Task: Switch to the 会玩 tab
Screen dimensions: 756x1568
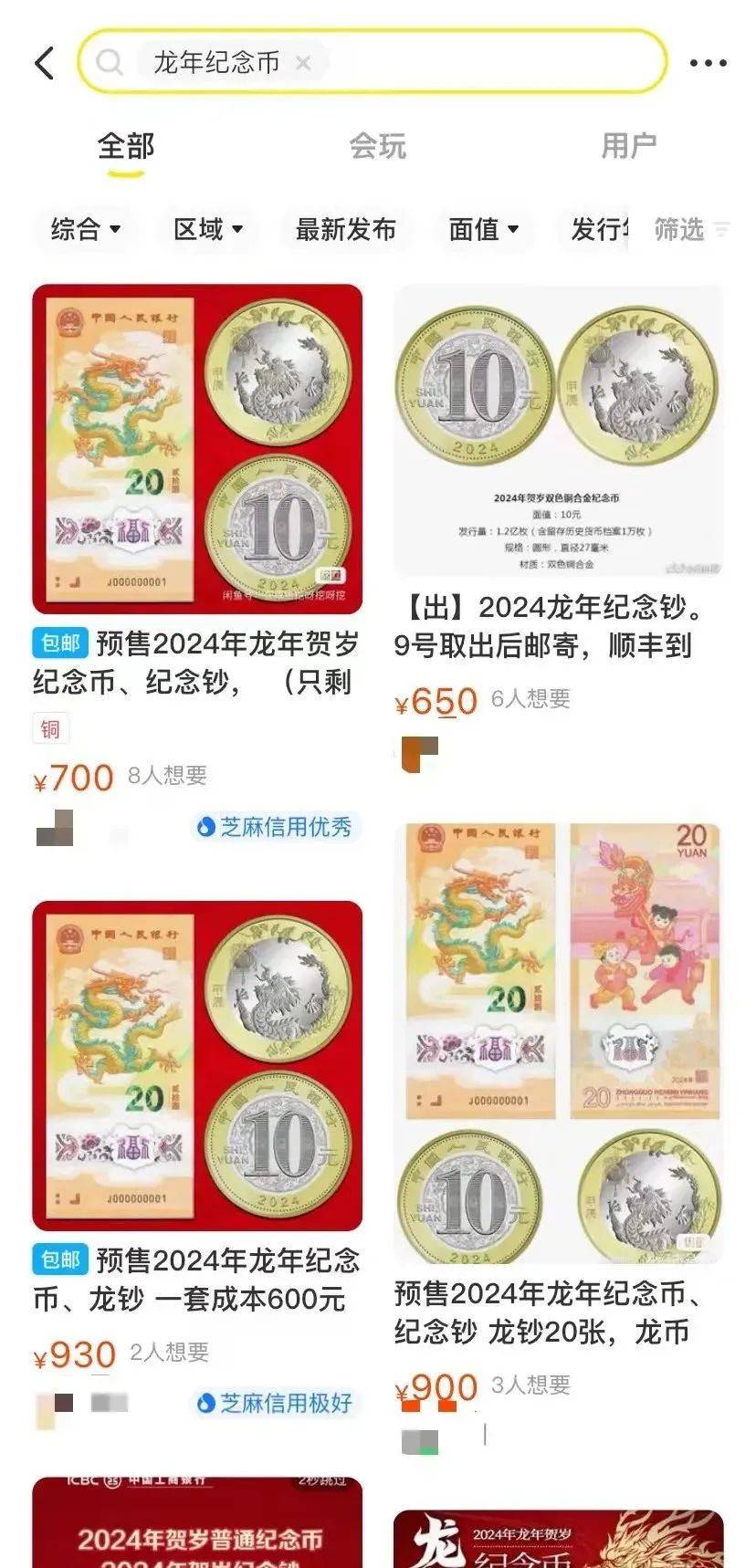Action: (377, 146)
